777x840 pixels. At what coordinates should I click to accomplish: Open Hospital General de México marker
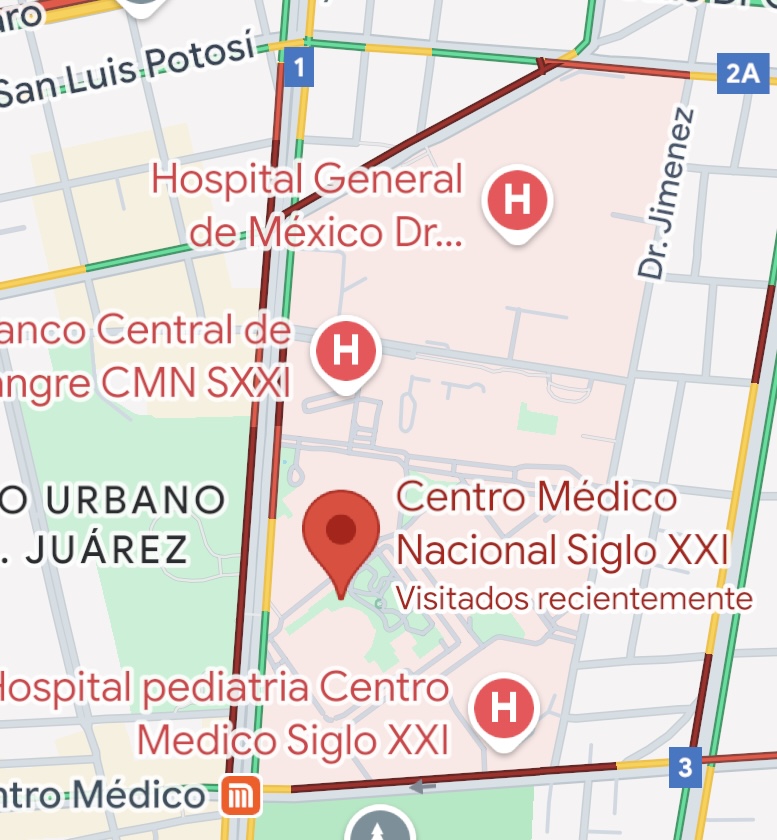coord(517,201)
